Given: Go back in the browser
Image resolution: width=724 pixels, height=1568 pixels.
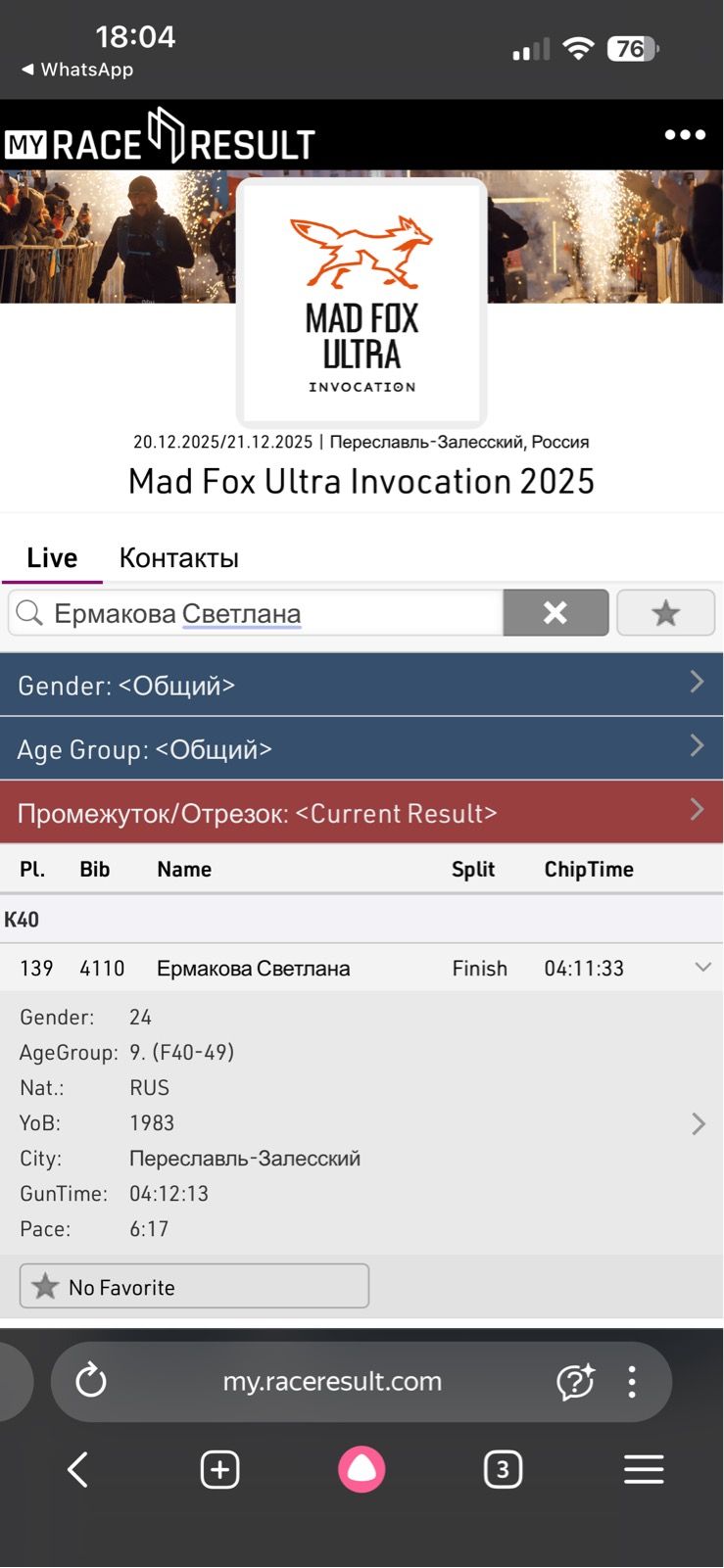Looking at the screenshot, I should 78,1469.
